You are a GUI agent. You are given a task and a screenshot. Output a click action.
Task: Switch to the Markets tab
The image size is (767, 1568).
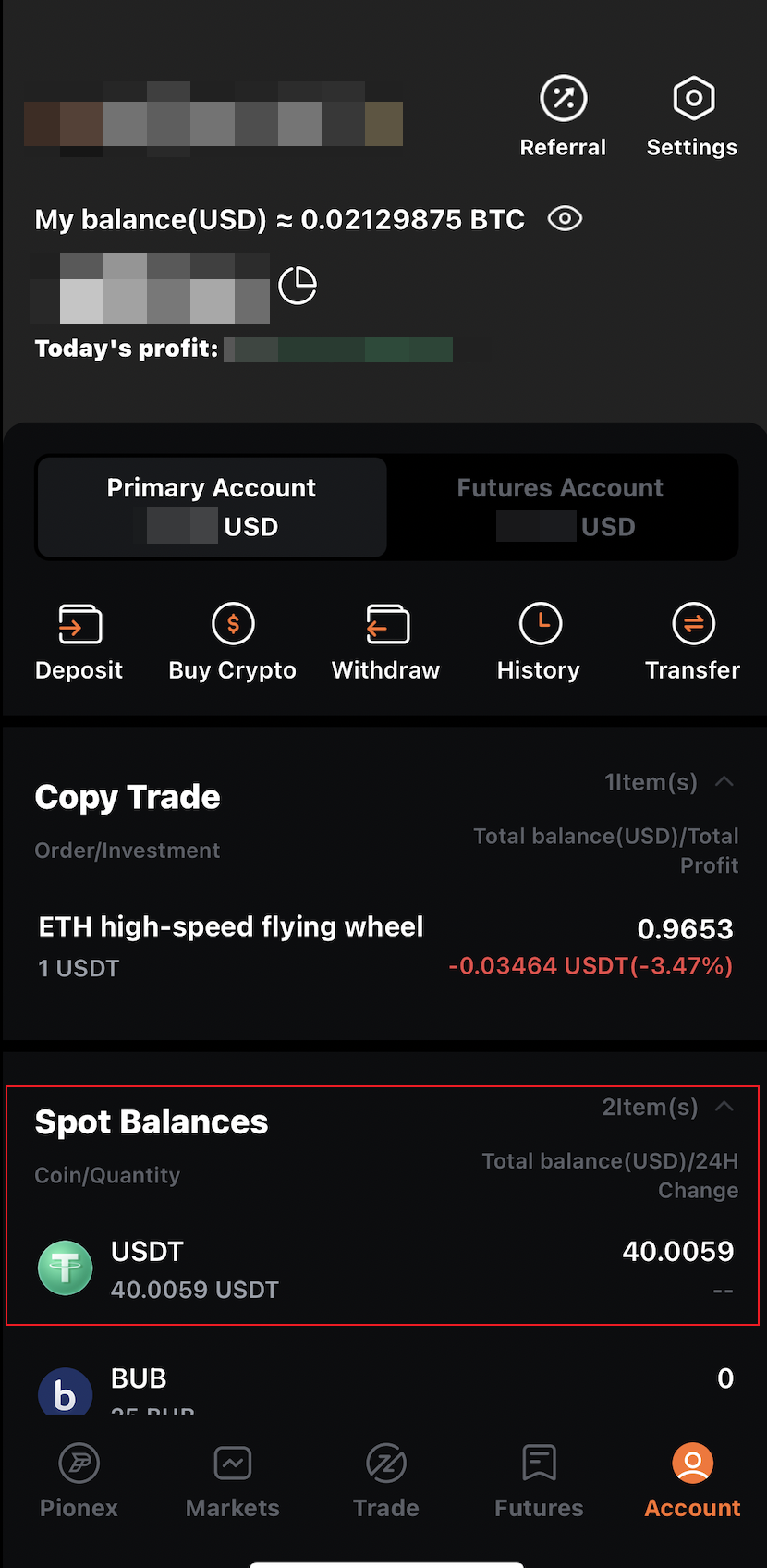[233, 1481]
